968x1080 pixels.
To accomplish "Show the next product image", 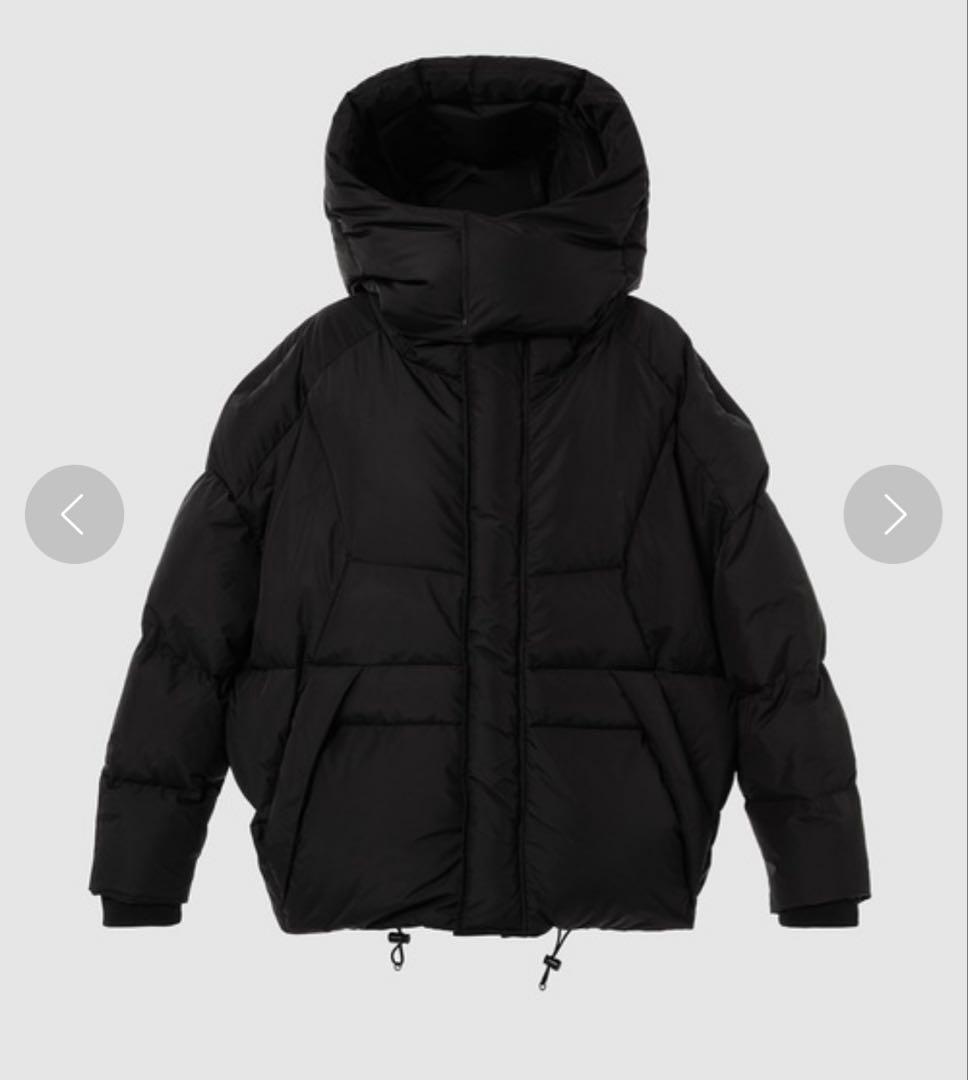I will pos(892,514).
